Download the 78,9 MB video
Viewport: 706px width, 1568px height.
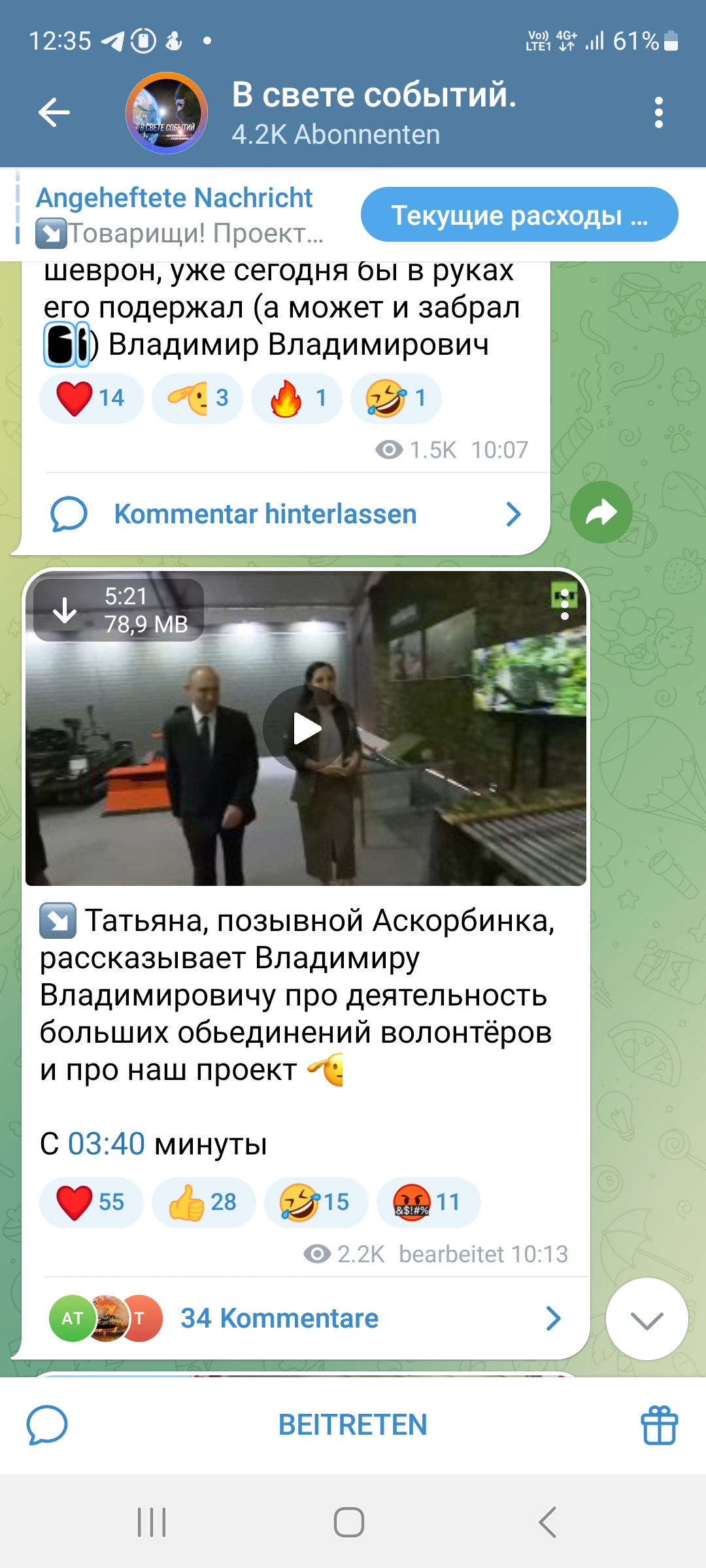pos(65,610)
